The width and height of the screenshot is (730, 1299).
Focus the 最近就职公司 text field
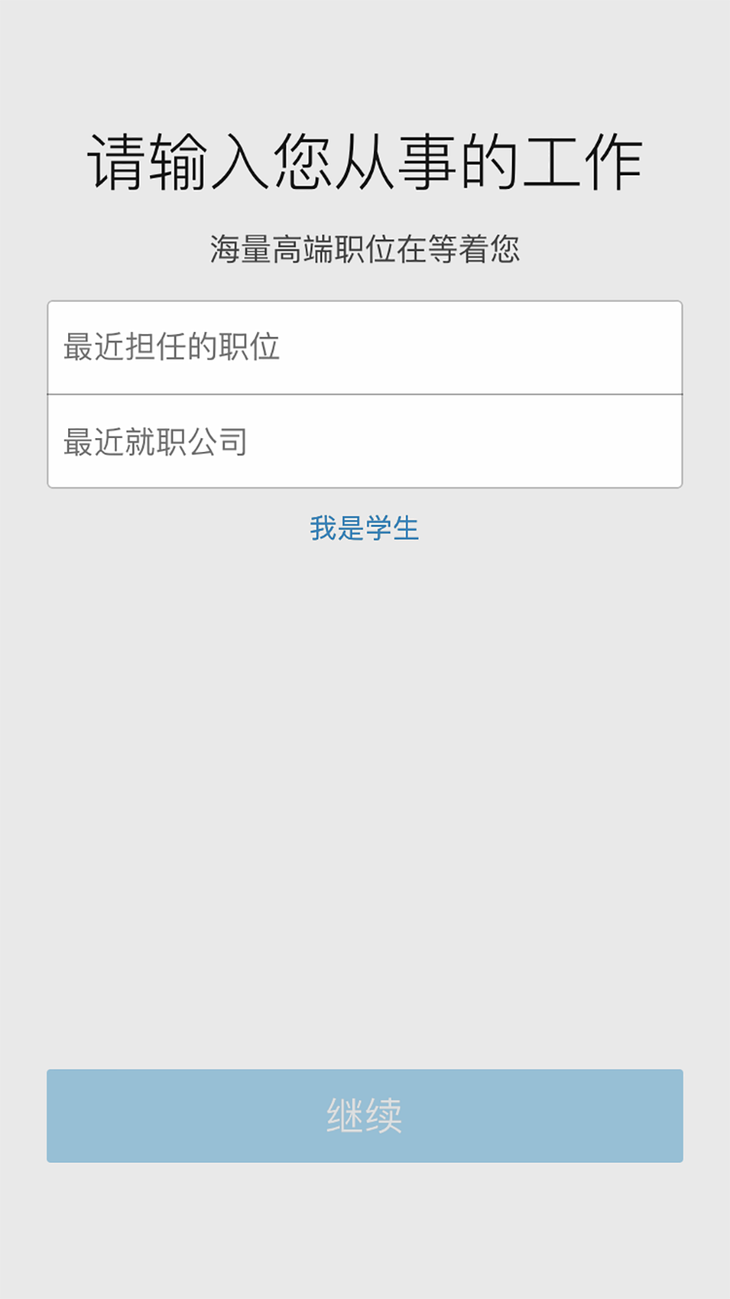365,441
